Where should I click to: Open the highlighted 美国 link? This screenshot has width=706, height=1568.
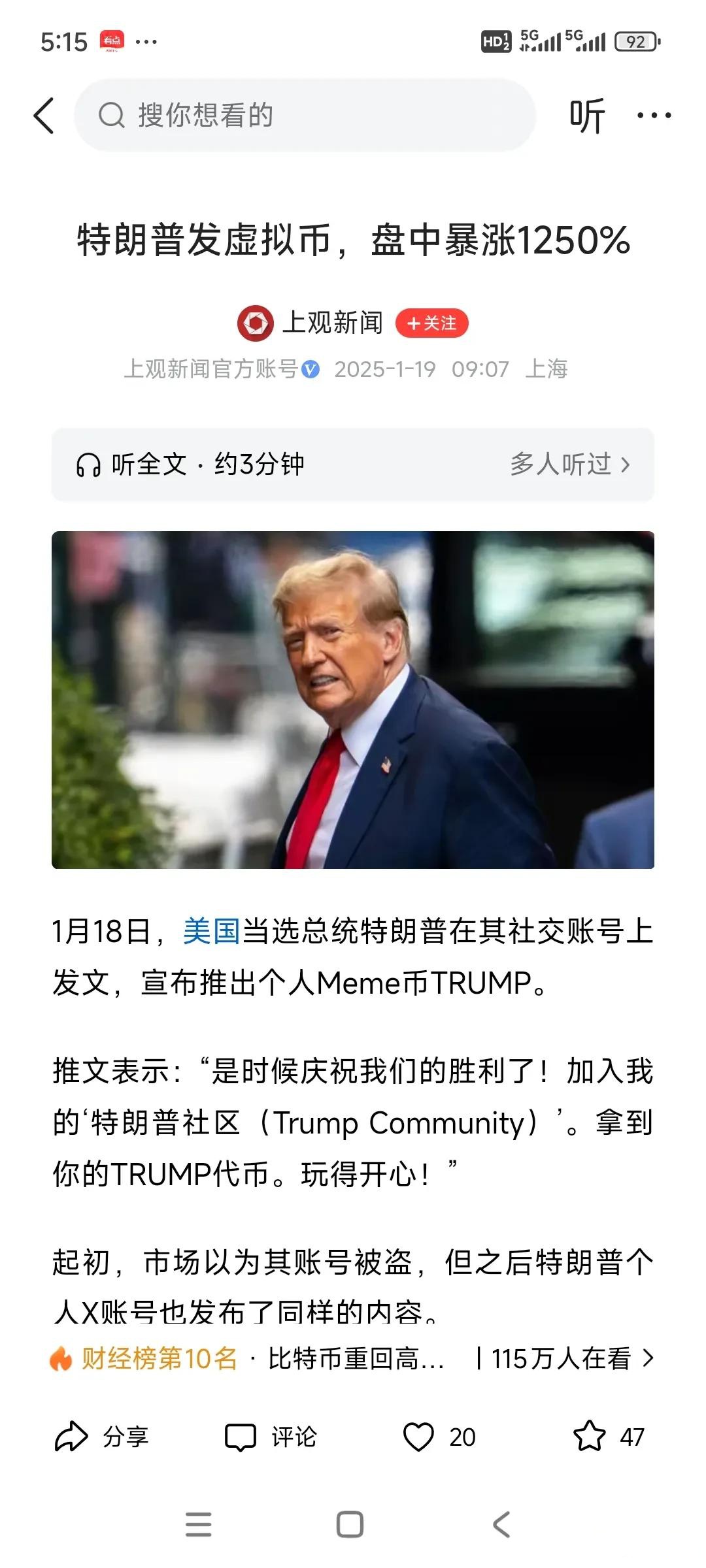coord(211,931)
